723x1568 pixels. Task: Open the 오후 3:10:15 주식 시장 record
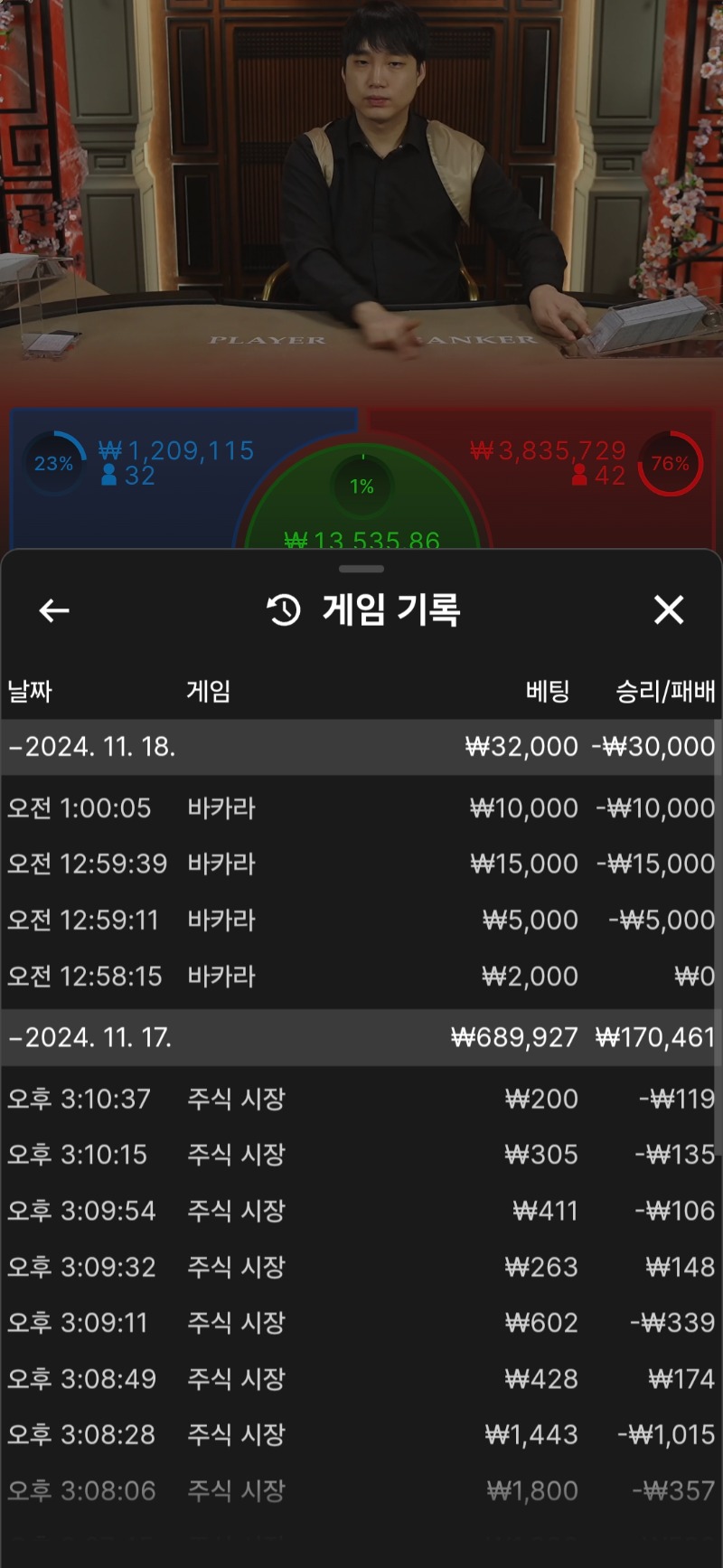click(360, 1155)
